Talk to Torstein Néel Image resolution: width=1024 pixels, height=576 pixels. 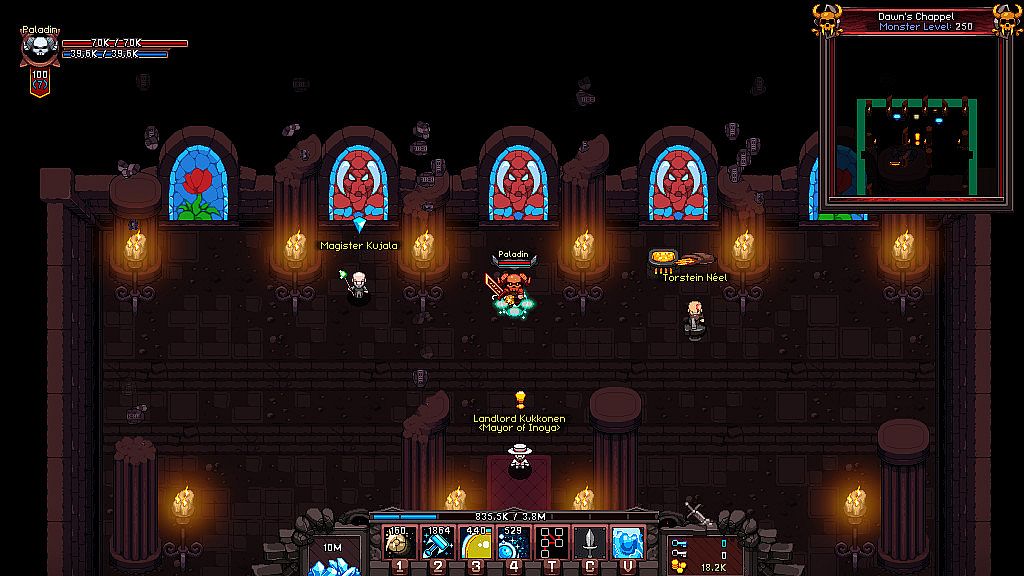coord(693,319)
